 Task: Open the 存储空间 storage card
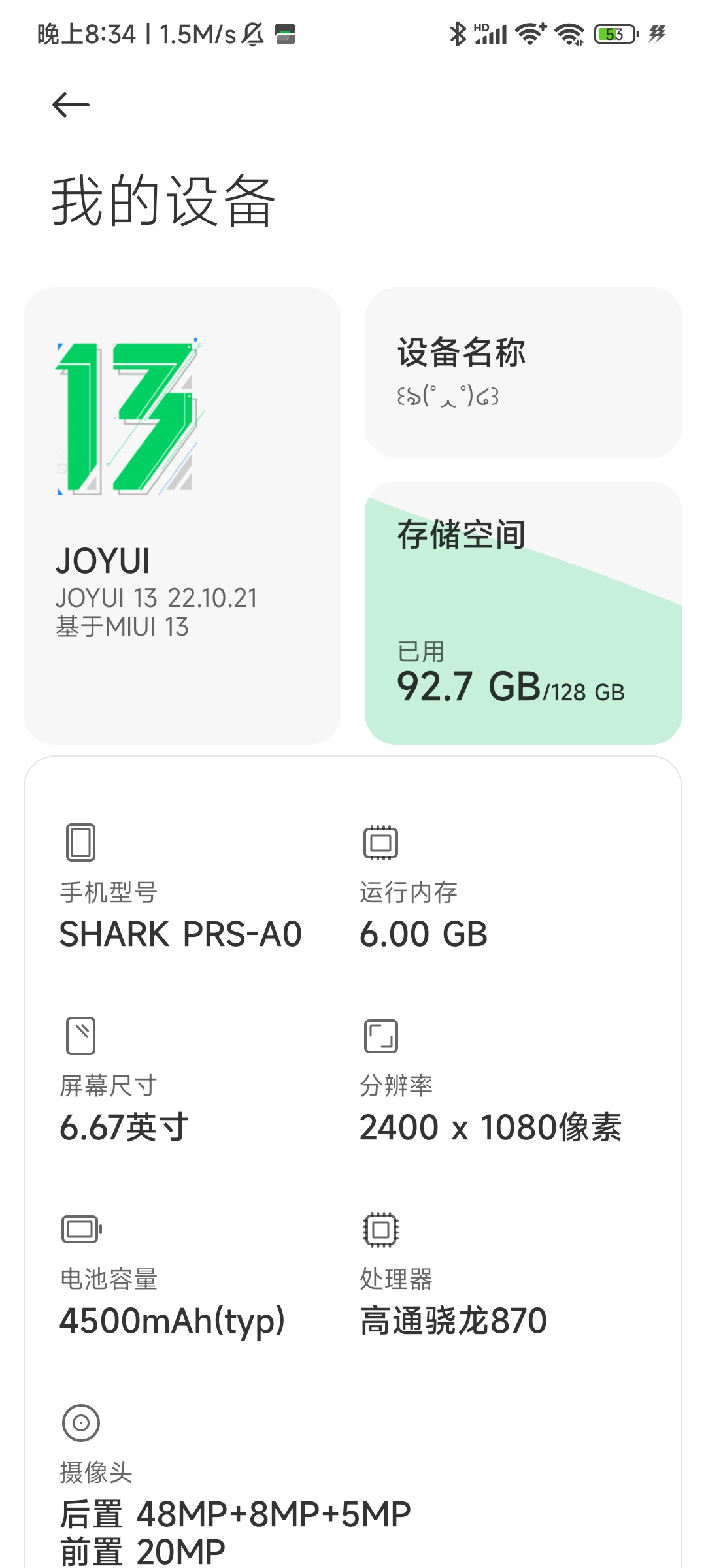[x=523, y=613]
